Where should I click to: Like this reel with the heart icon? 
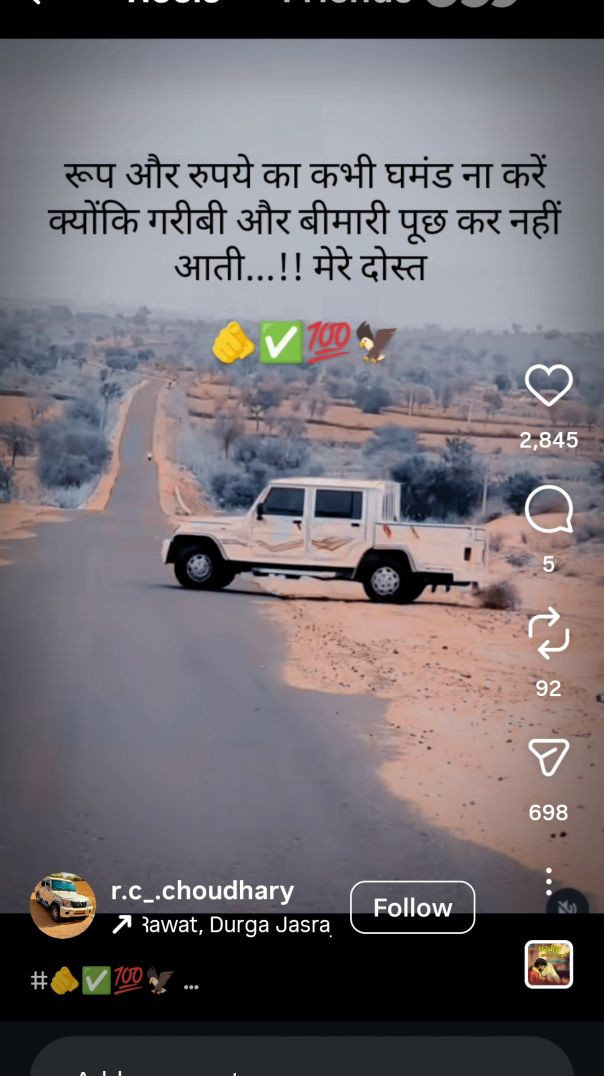coord(548,386)
